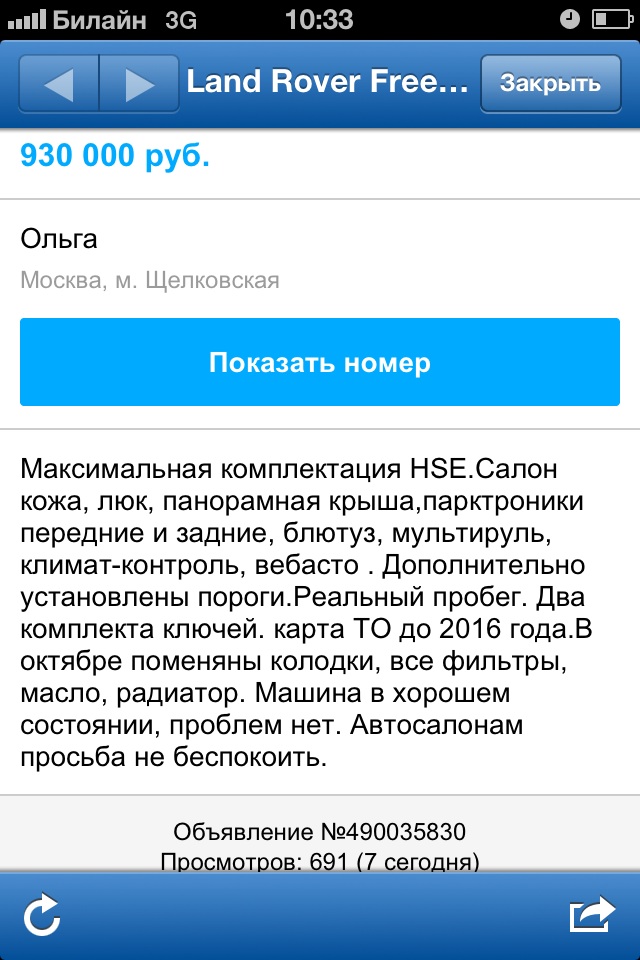Tap the Закрыть button

pos(550,83)
